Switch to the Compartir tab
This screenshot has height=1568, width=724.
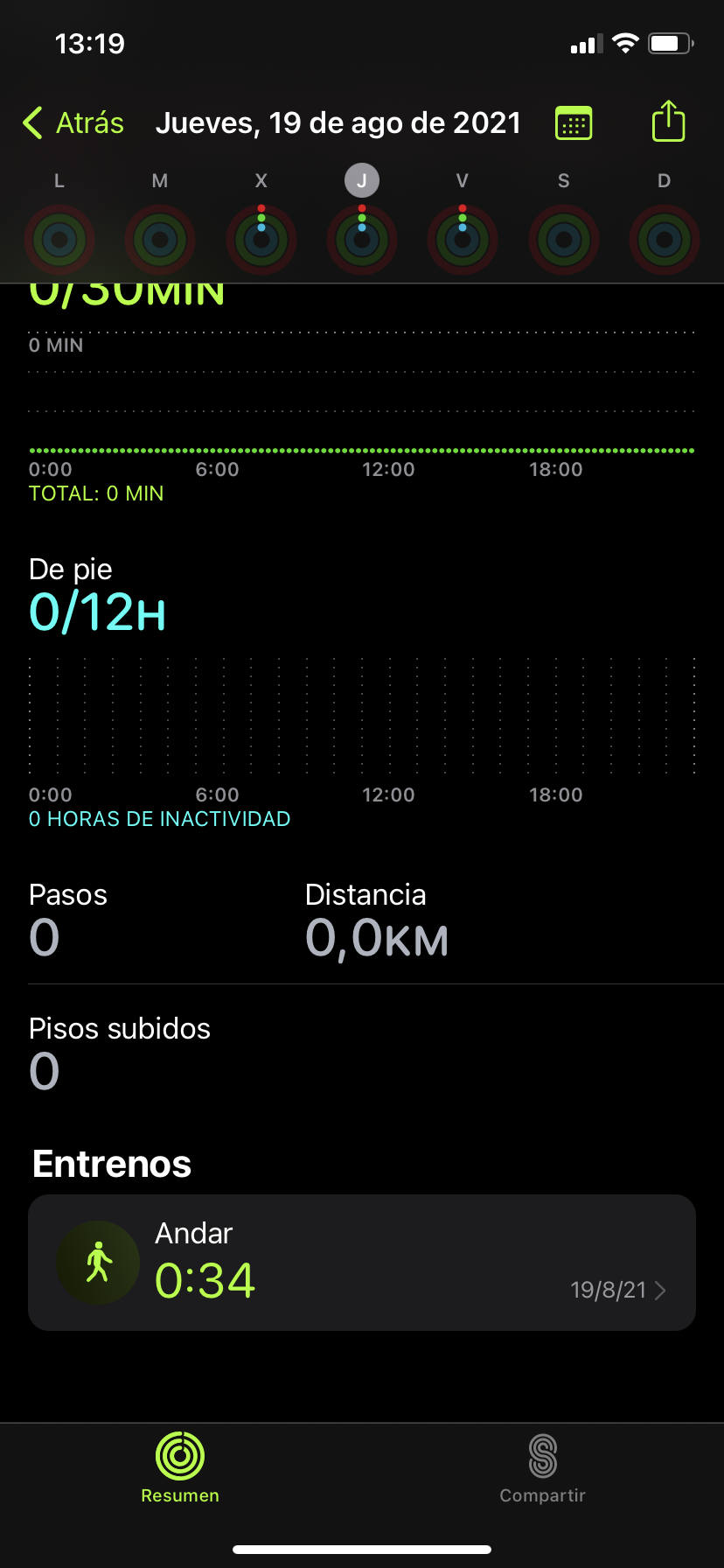[542, 1467]
